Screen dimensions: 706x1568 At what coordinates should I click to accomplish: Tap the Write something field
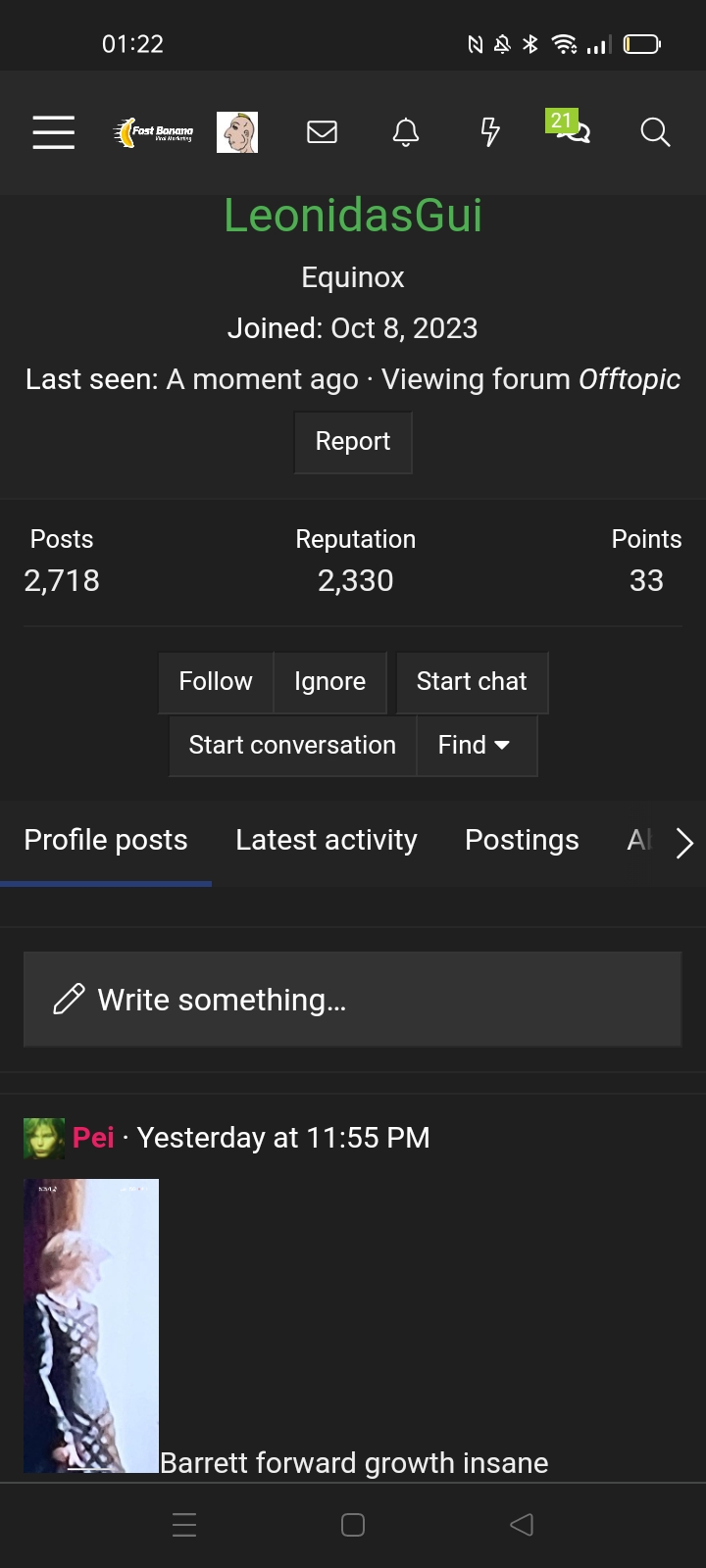click(x=353, y=1000)
